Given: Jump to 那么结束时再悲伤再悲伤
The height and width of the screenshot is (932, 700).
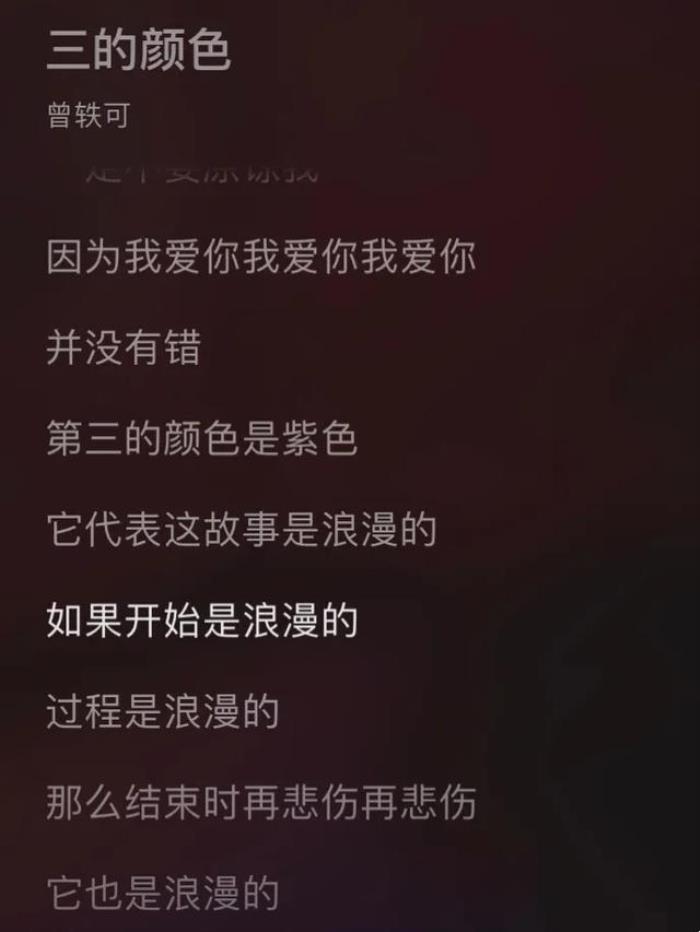Looking at the screenshot, I should (260, 803).
